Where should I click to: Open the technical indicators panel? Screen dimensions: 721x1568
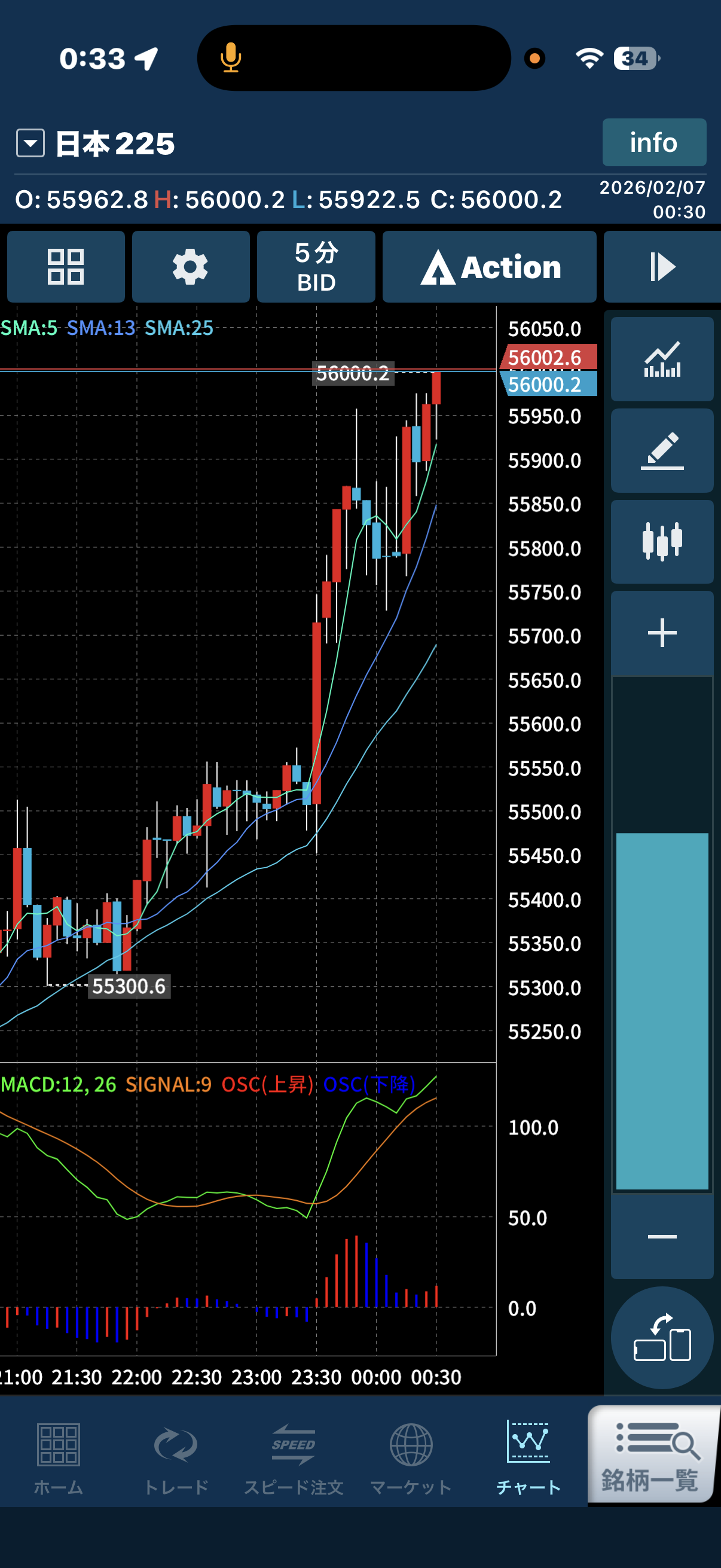coord(661,359)
